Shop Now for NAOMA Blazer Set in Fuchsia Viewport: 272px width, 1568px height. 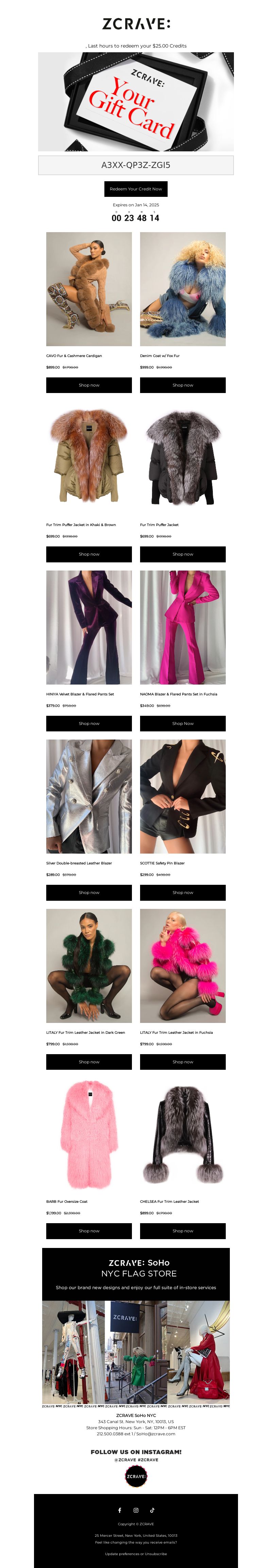182,723
